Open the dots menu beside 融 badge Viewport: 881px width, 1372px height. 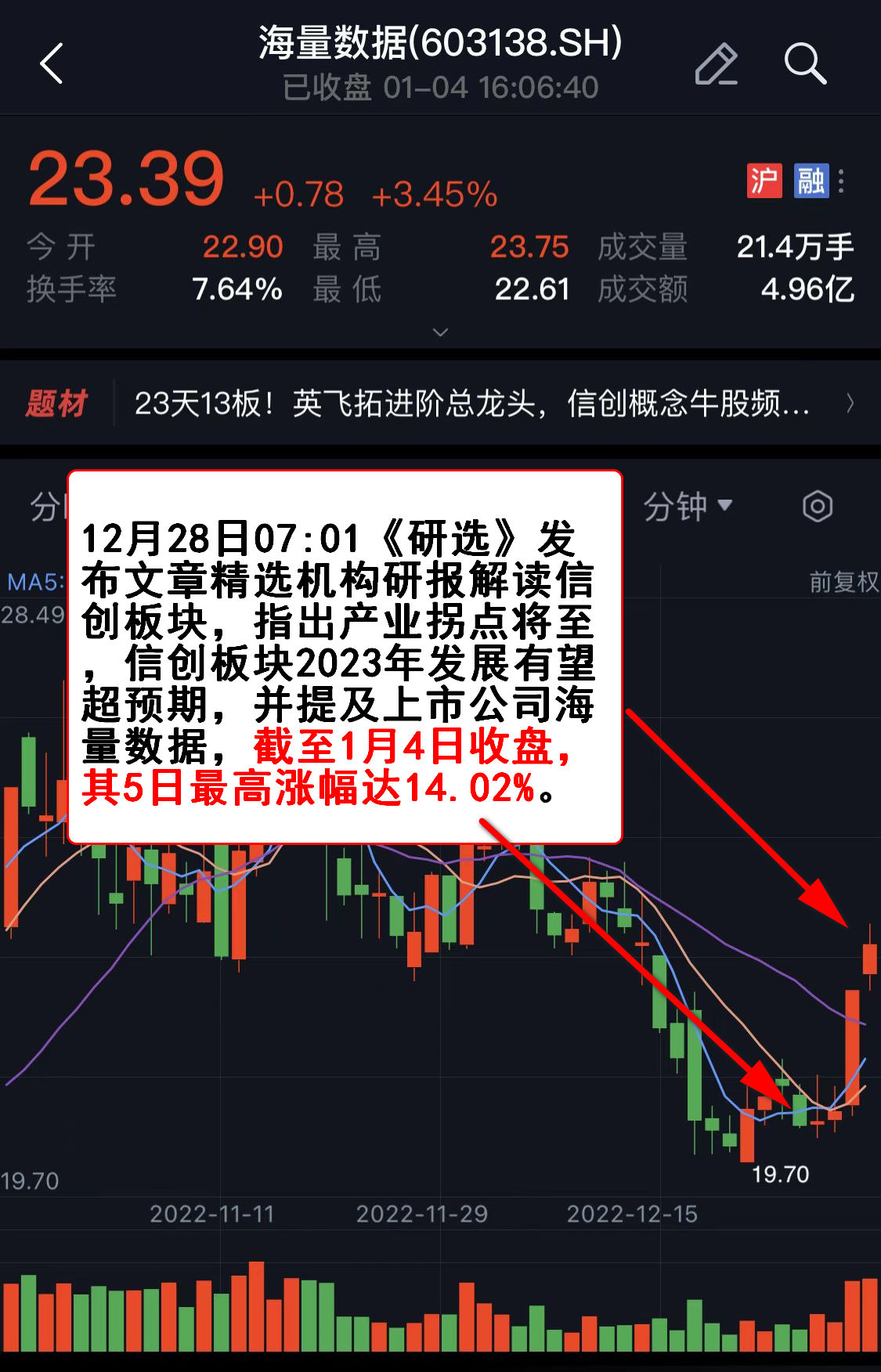click(x=841, y=181)
